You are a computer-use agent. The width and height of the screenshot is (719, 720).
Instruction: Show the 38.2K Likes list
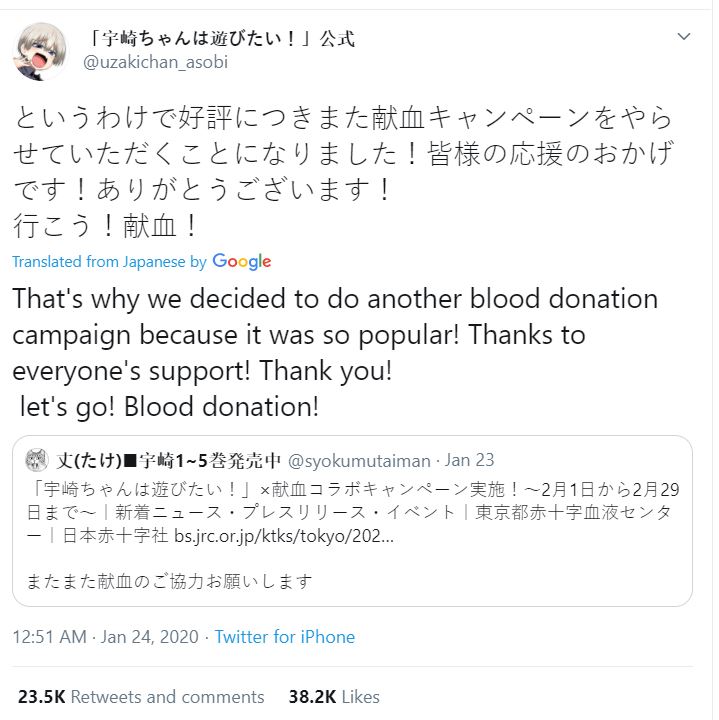point(334,697)
